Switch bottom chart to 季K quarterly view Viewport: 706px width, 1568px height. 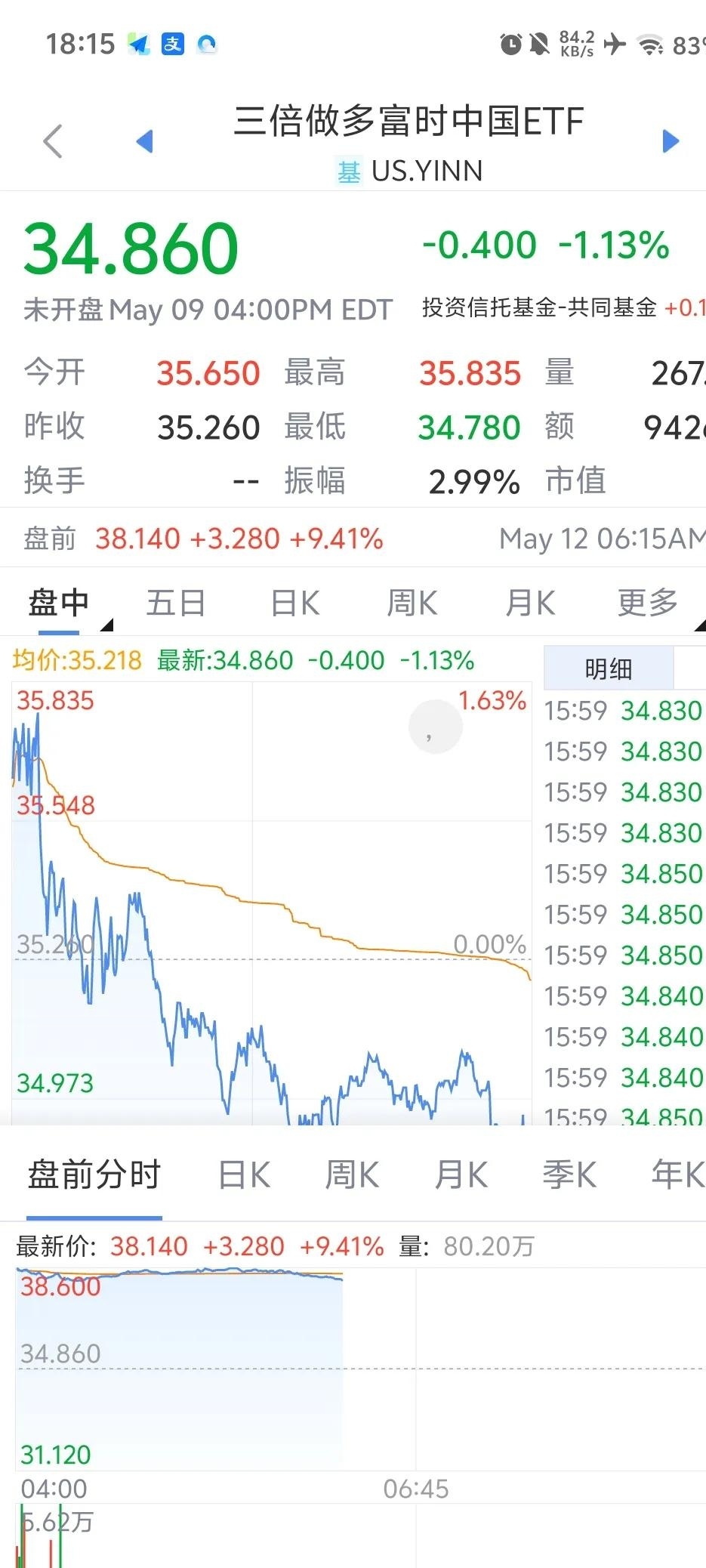click(570, 1174)
